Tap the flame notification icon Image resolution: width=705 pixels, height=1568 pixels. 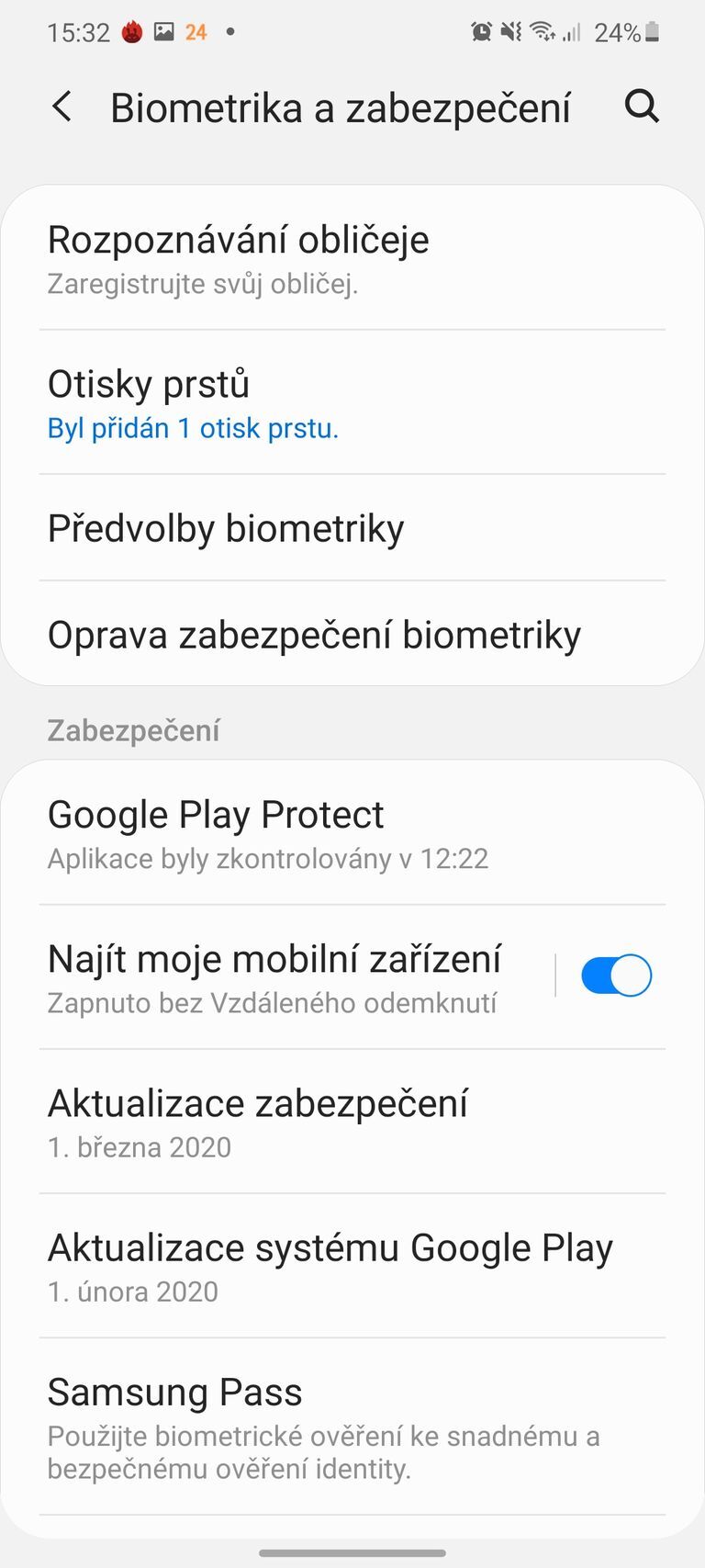coord(133,30)
